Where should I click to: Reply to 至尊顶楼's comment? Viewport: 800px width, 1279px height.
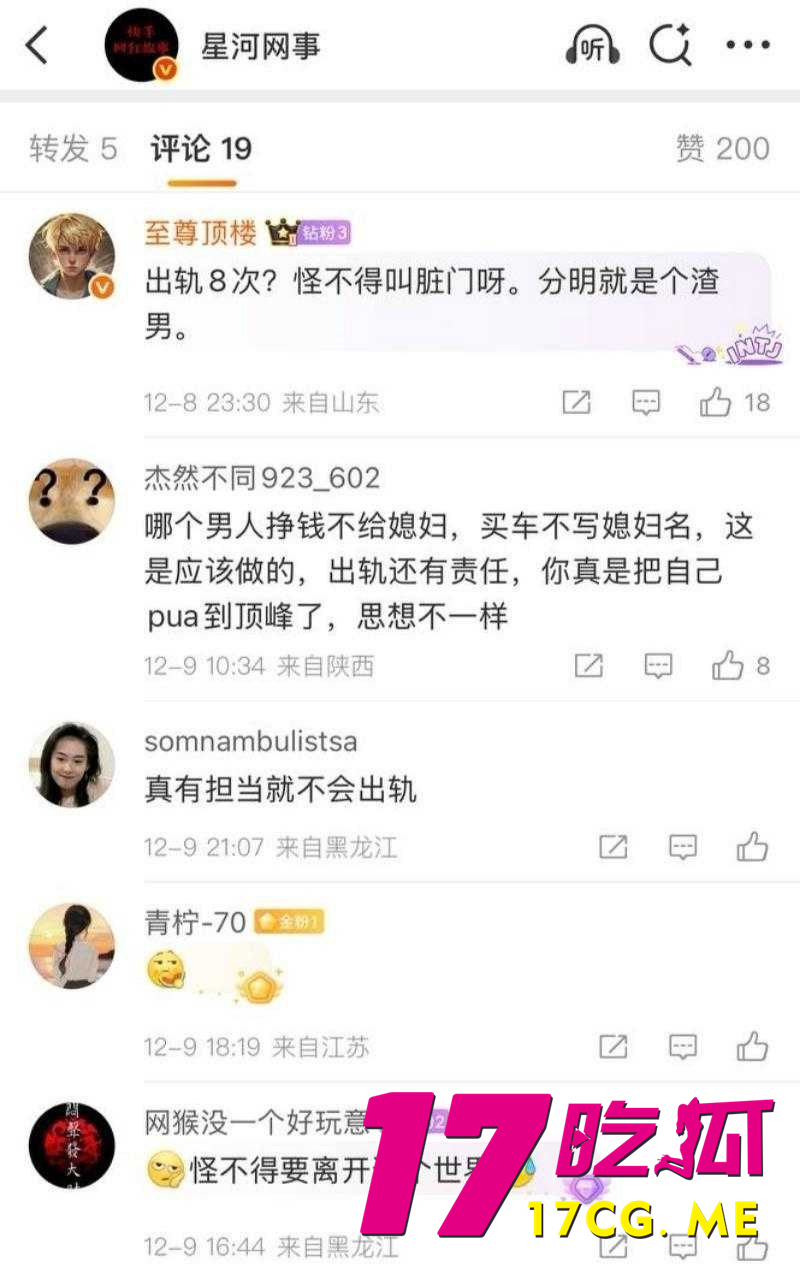coord(647,403)
